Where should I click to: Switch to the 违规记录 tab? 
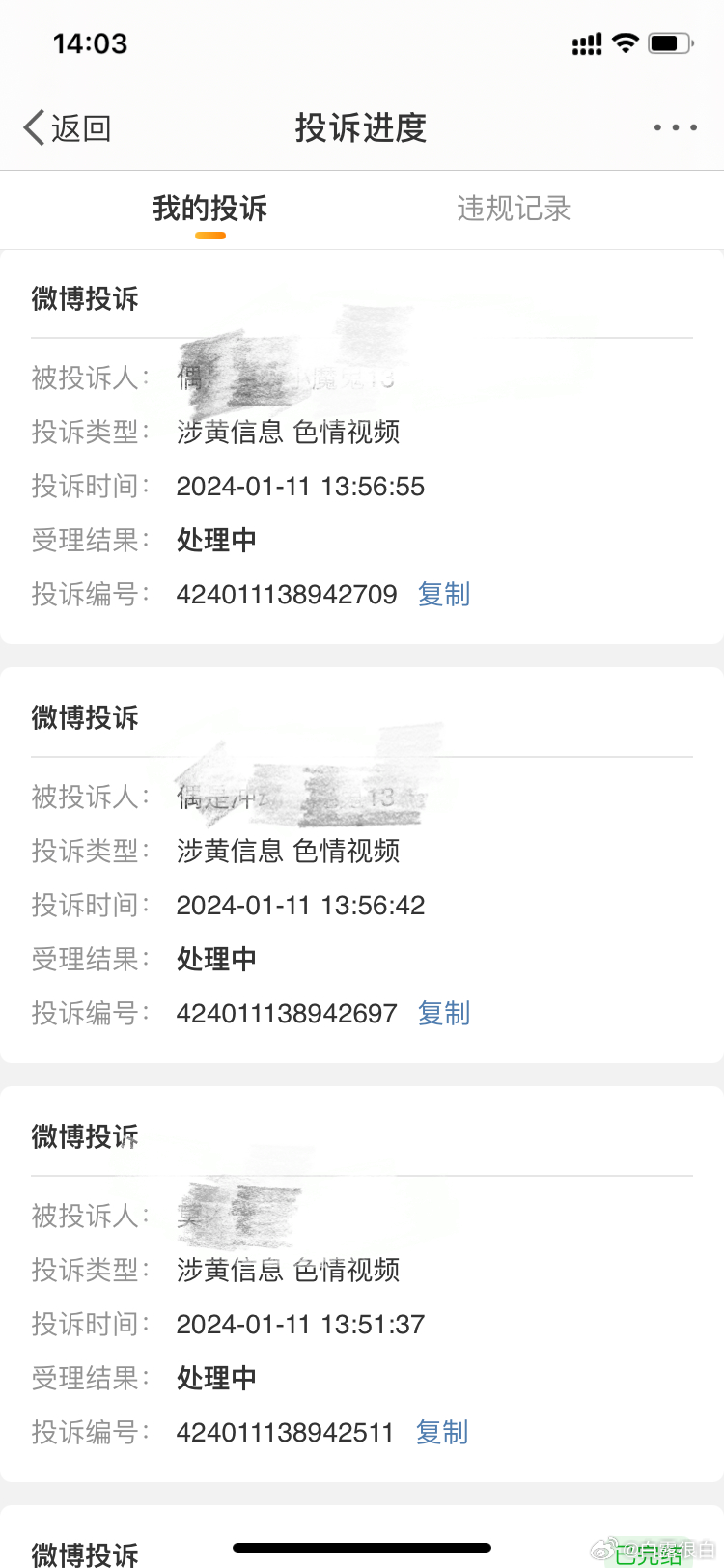(514, 209)
